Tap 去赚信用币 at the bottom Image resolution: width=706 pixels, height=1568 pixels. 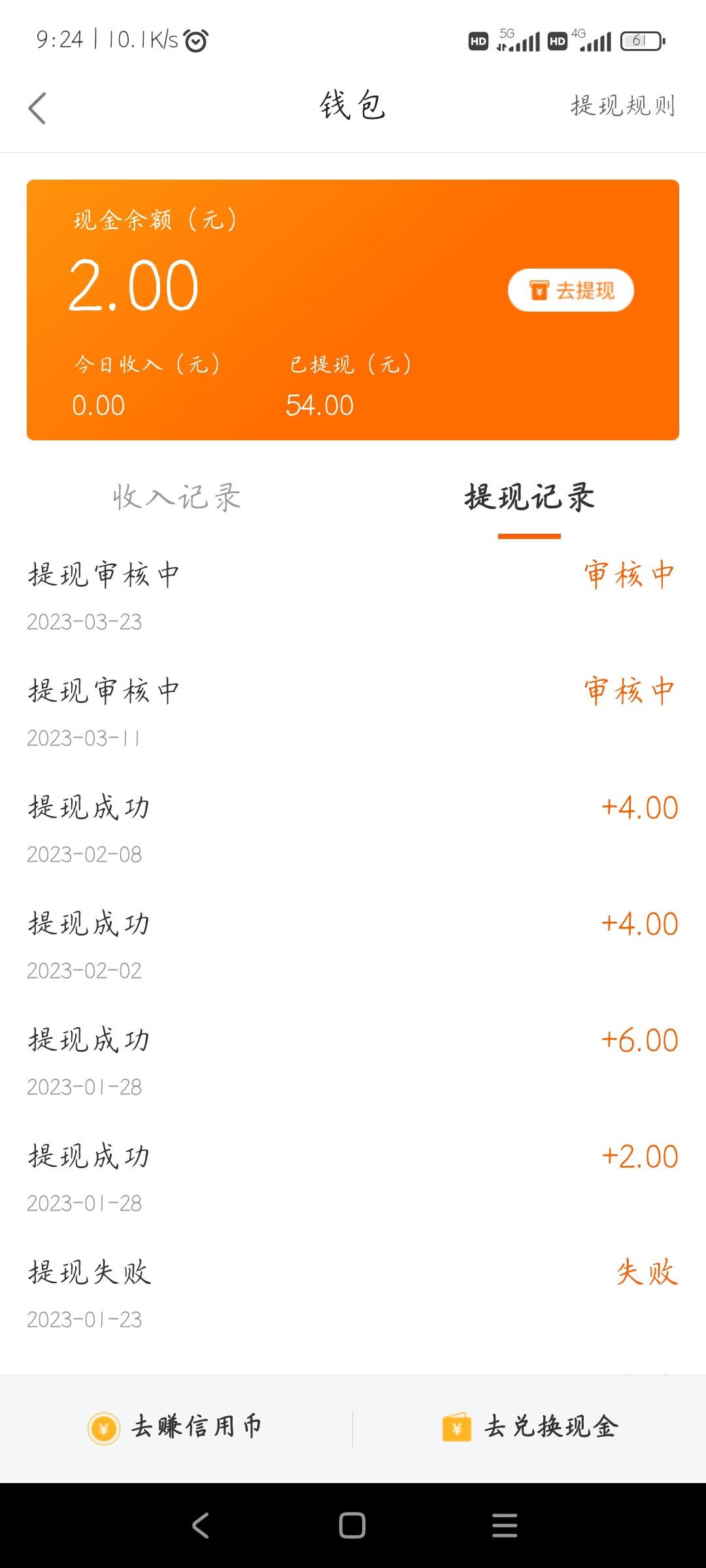coord(175,1428)
